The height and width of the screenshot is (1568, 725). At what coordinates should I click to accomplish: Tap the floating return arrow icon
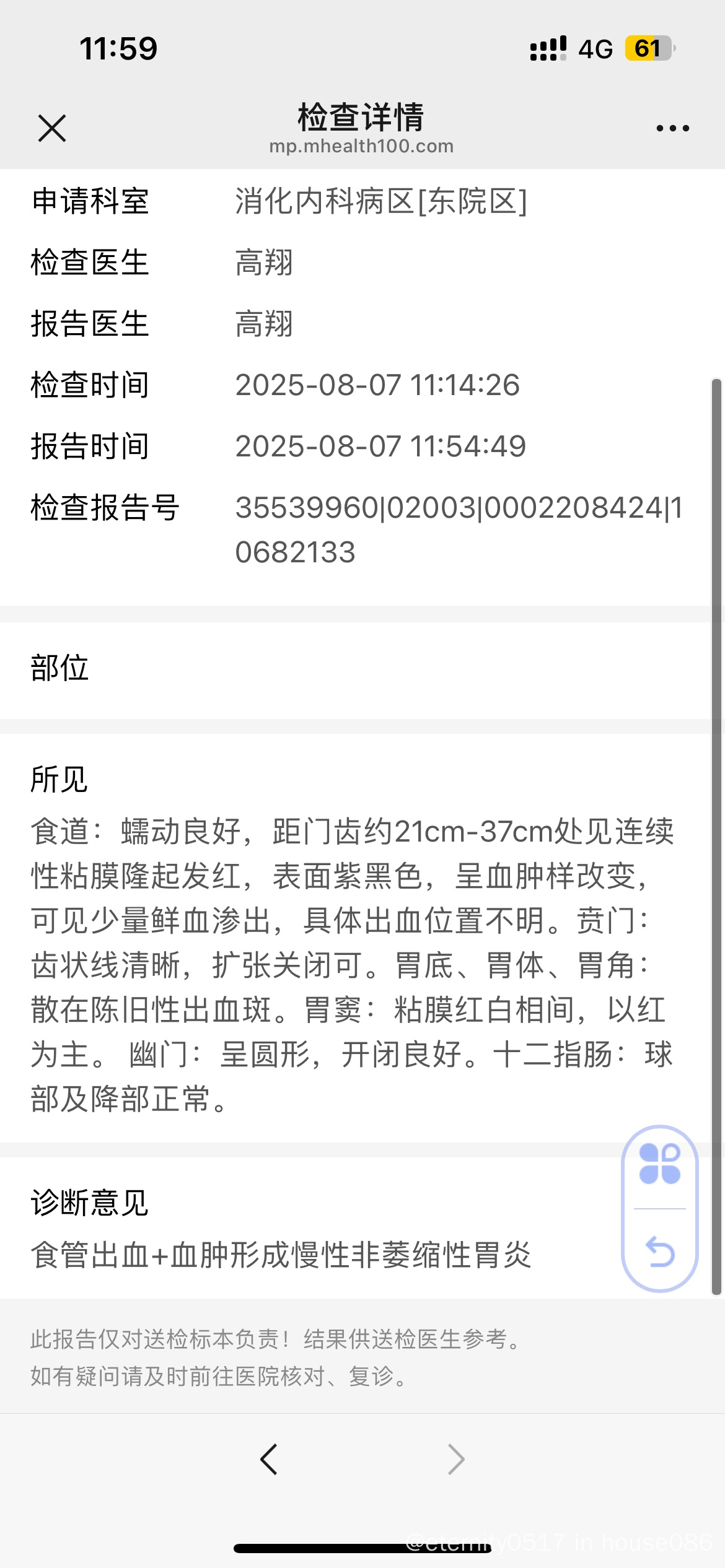pyautogui.click(x=660, y=1252)
